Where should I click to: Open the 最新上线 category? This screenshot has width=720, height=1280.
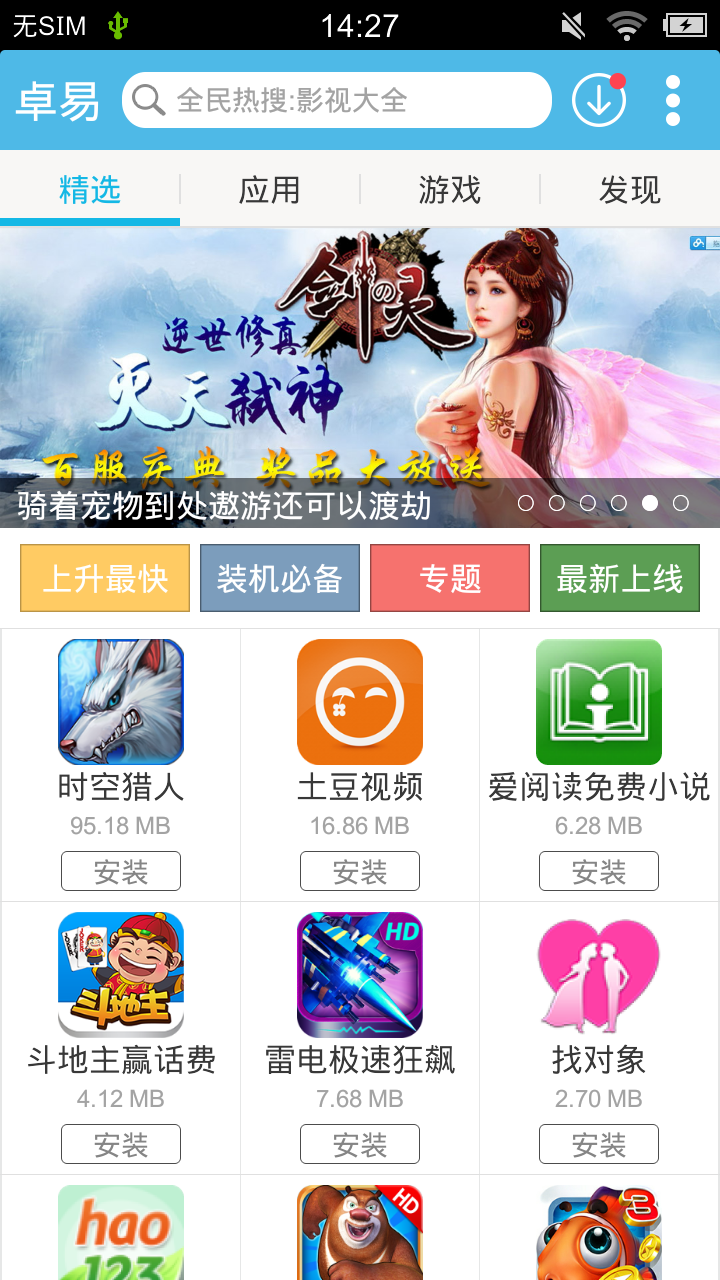pos(619,578)
